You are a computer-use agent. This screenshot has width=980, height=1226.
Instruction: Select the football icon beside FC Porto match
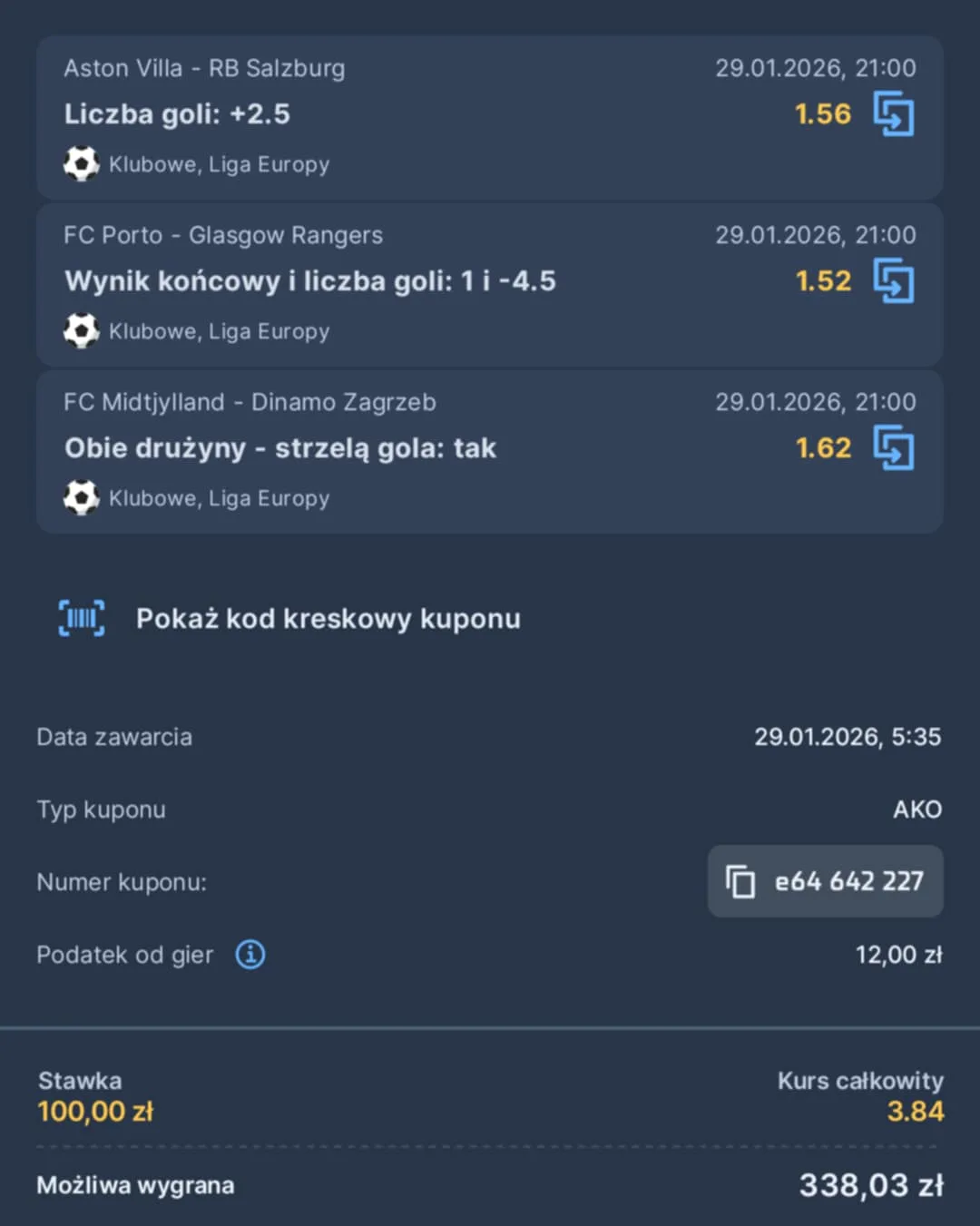[x=81, y=331]
